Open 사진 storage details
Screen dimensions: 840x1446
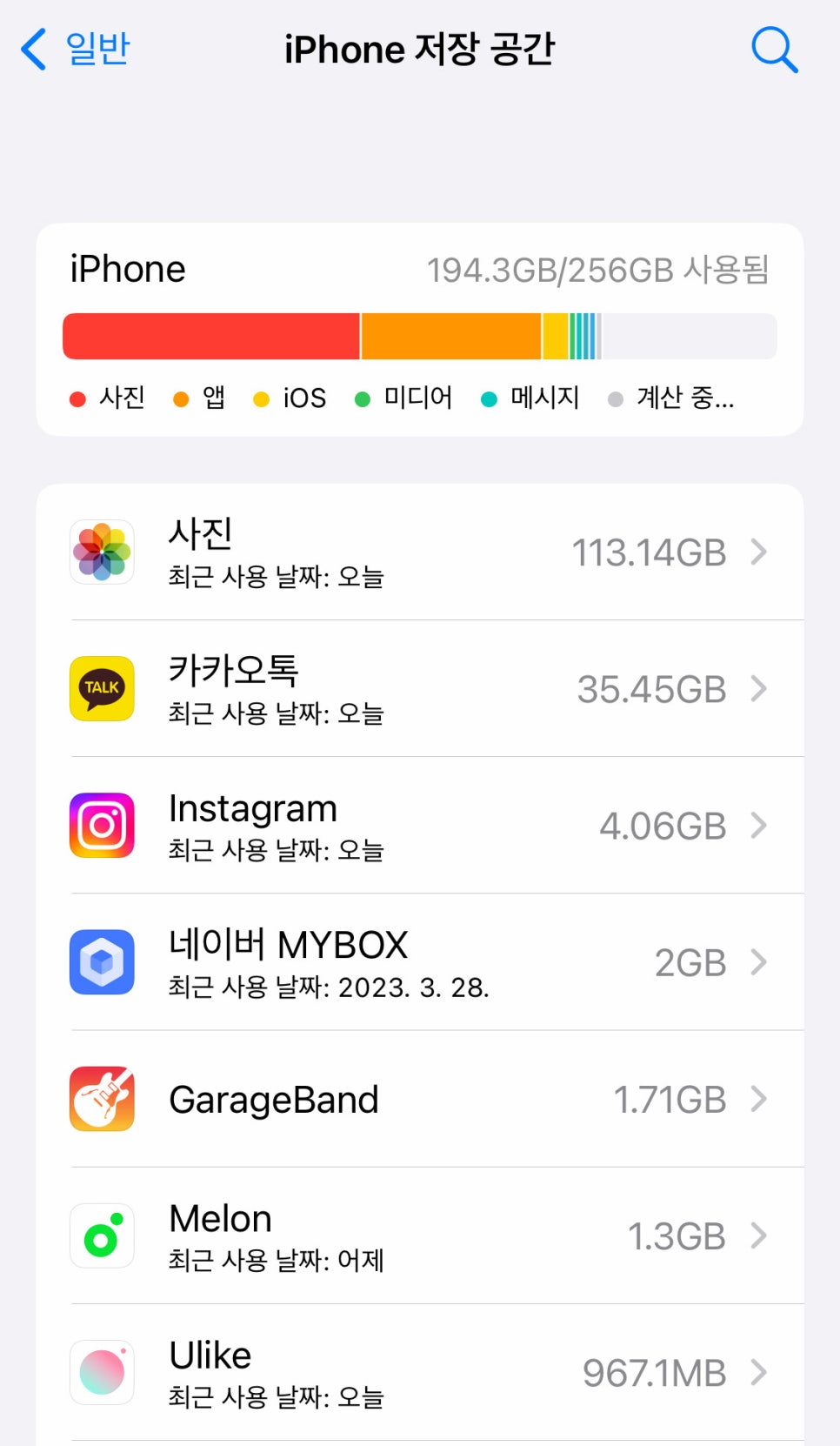[419, 552]
